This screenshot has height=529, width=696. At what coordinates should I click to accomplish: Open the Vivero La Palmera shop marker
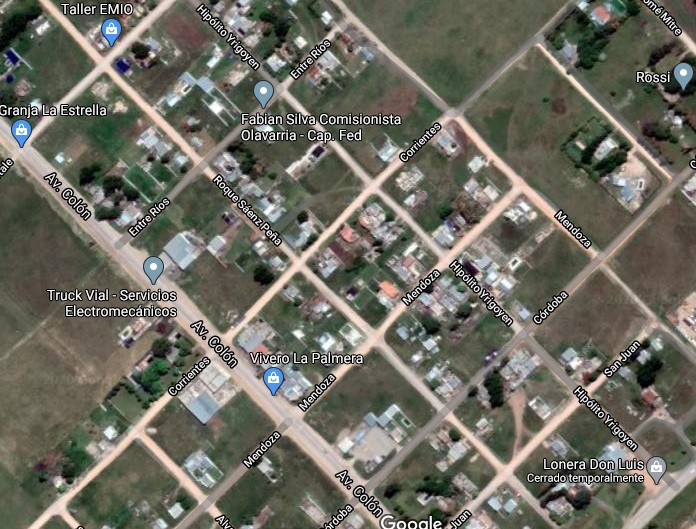[272, 379]
